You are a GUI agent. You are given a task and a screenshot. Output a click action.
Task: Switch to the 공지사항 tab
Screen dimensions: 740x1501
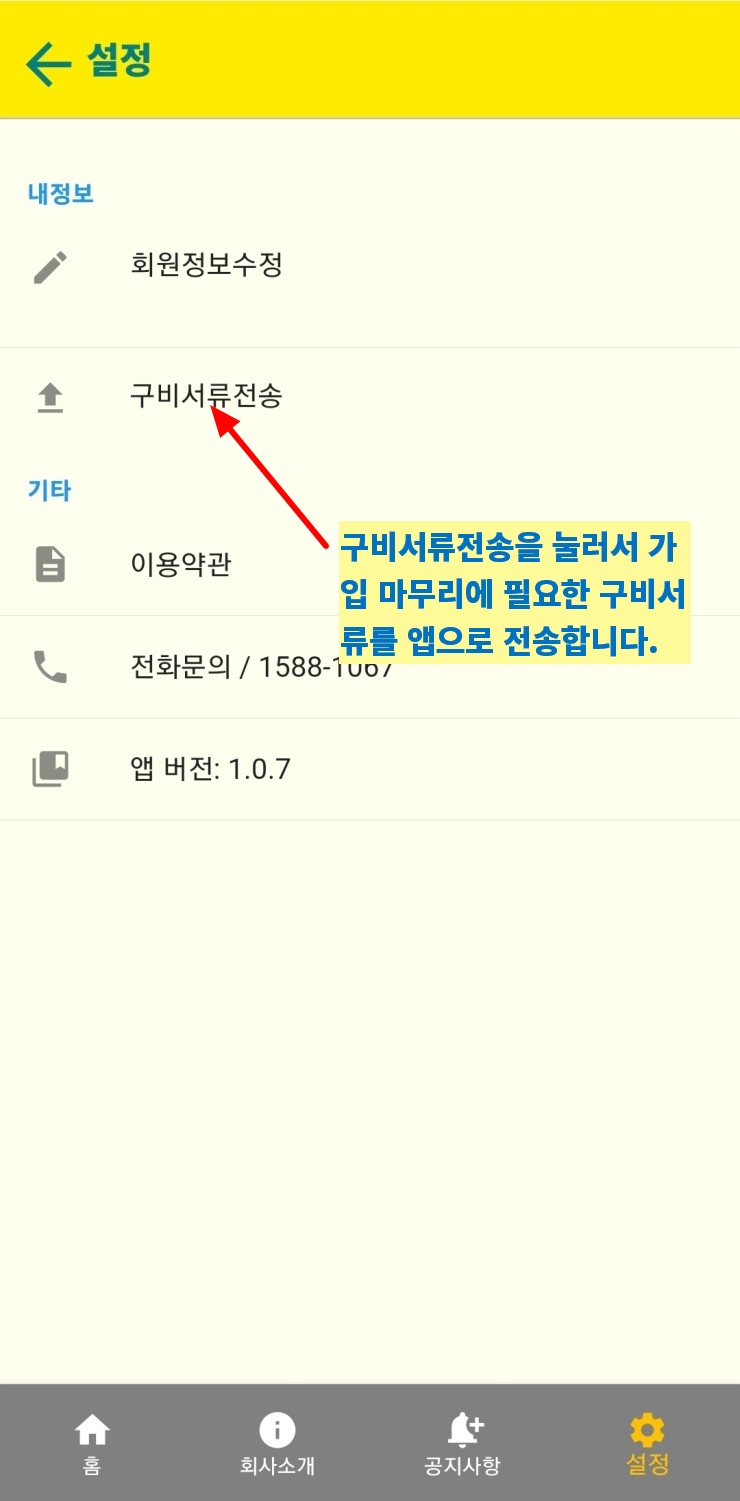[x=462, y=1445]
